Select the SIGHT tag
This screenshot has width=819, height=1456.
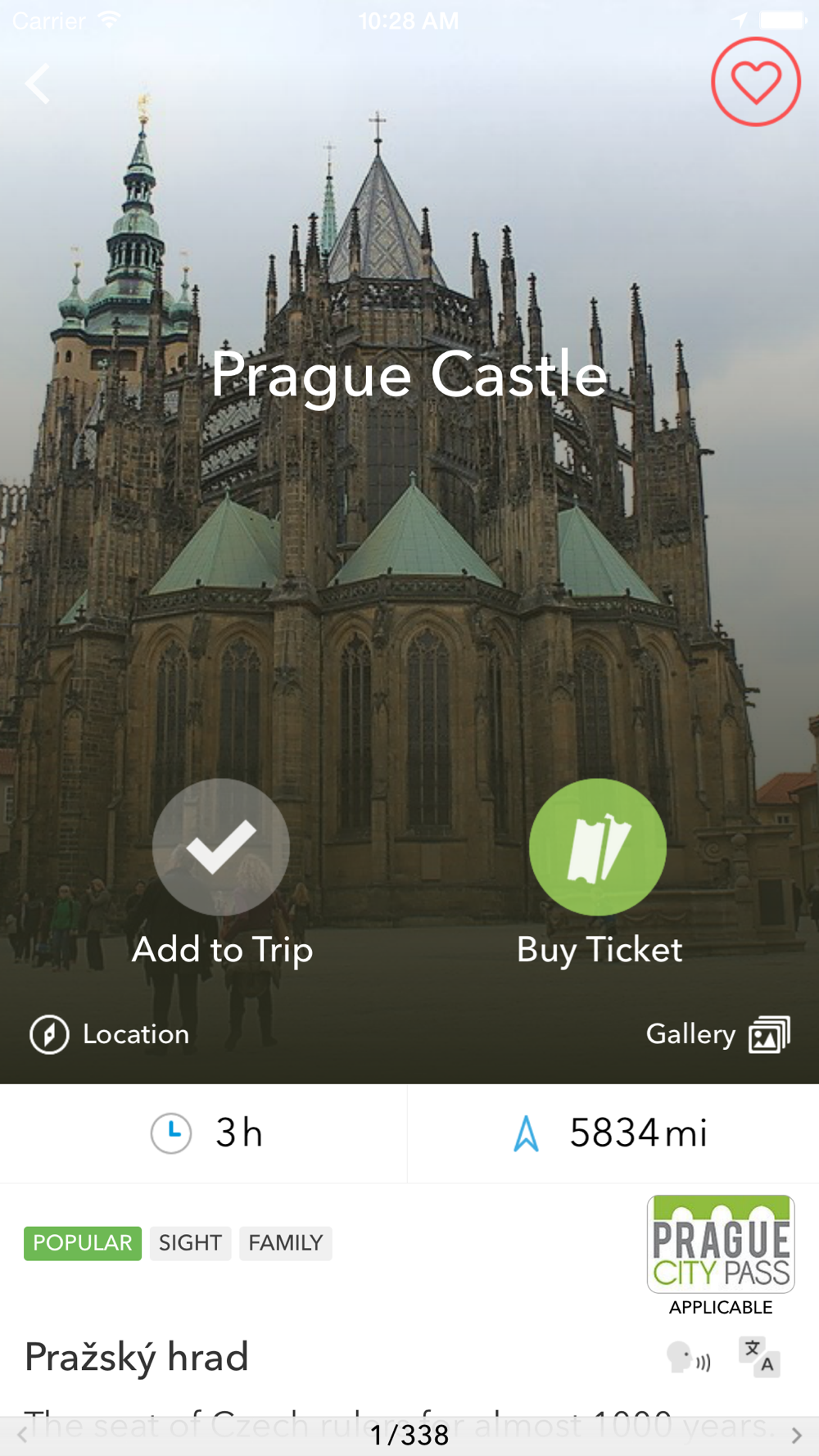pyautogui.click(x=190, y=1243)
